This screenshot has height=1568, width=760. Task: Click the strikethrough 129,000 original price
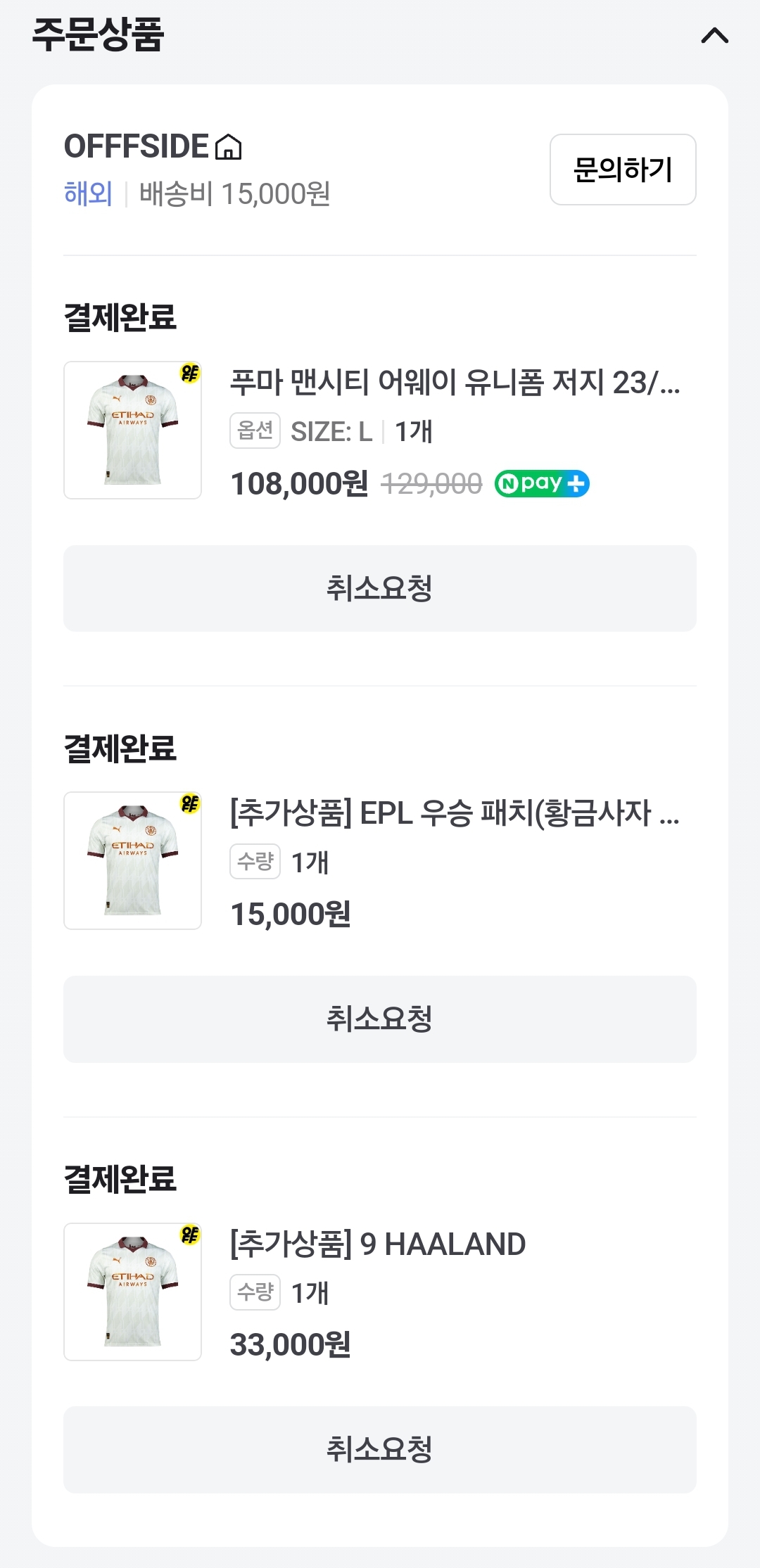(431, 483)
